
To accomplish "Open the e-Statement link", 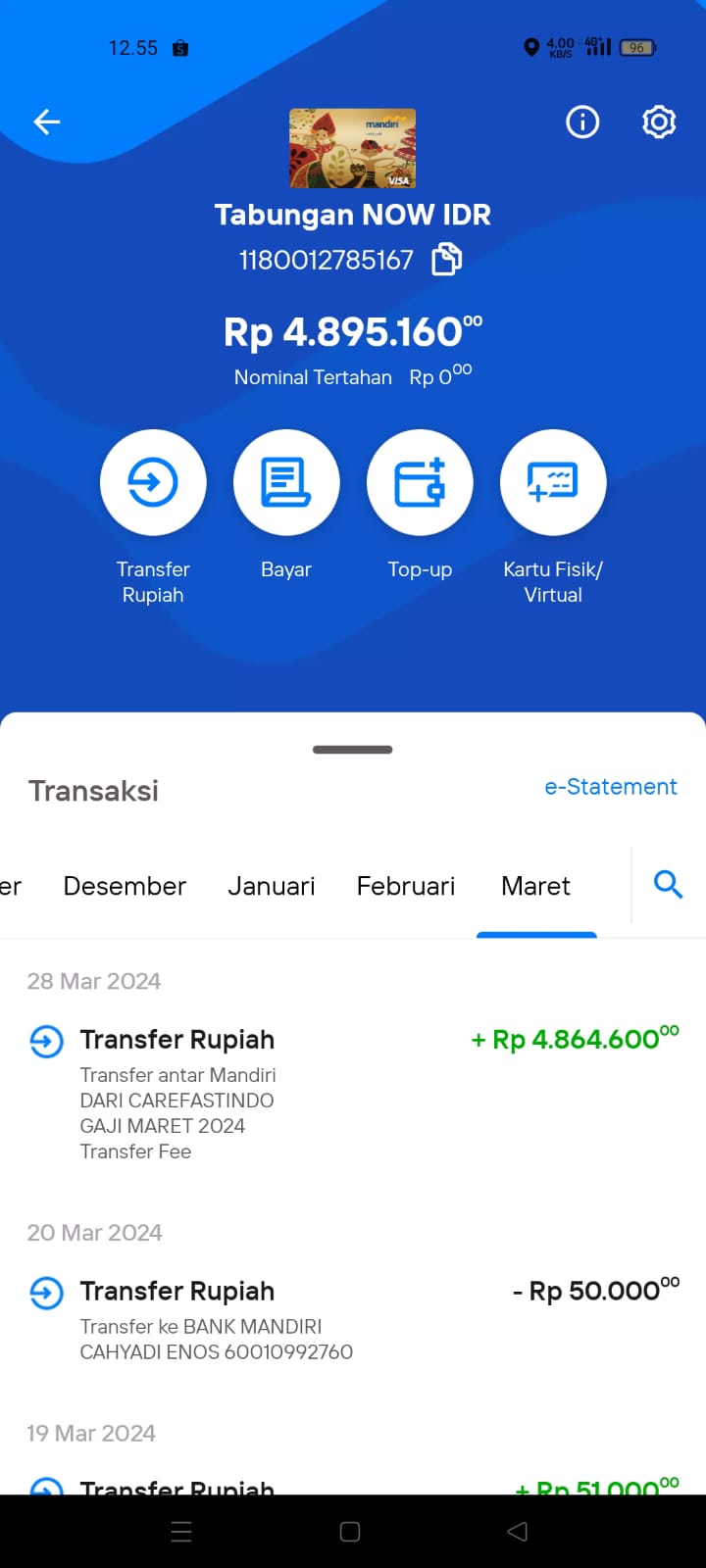I will [x=611, y=787].
